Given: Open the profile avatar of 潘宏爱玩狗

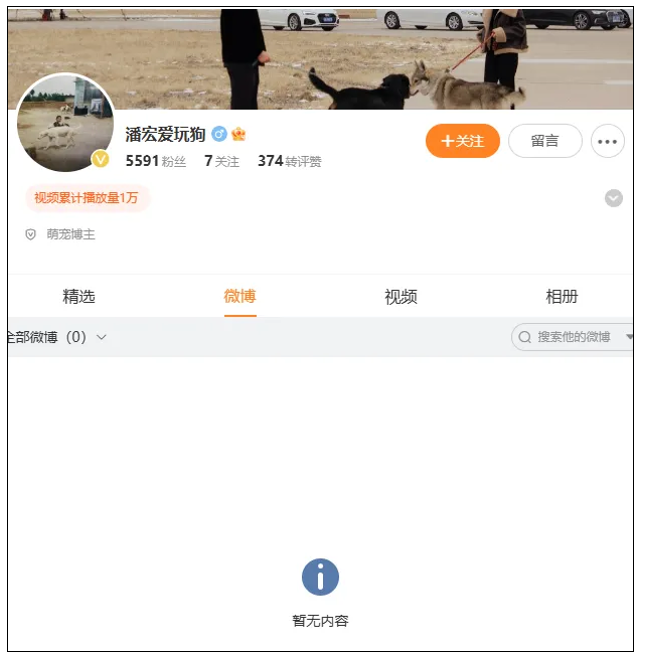Looking at the screenshot, I should click(65, 123).
